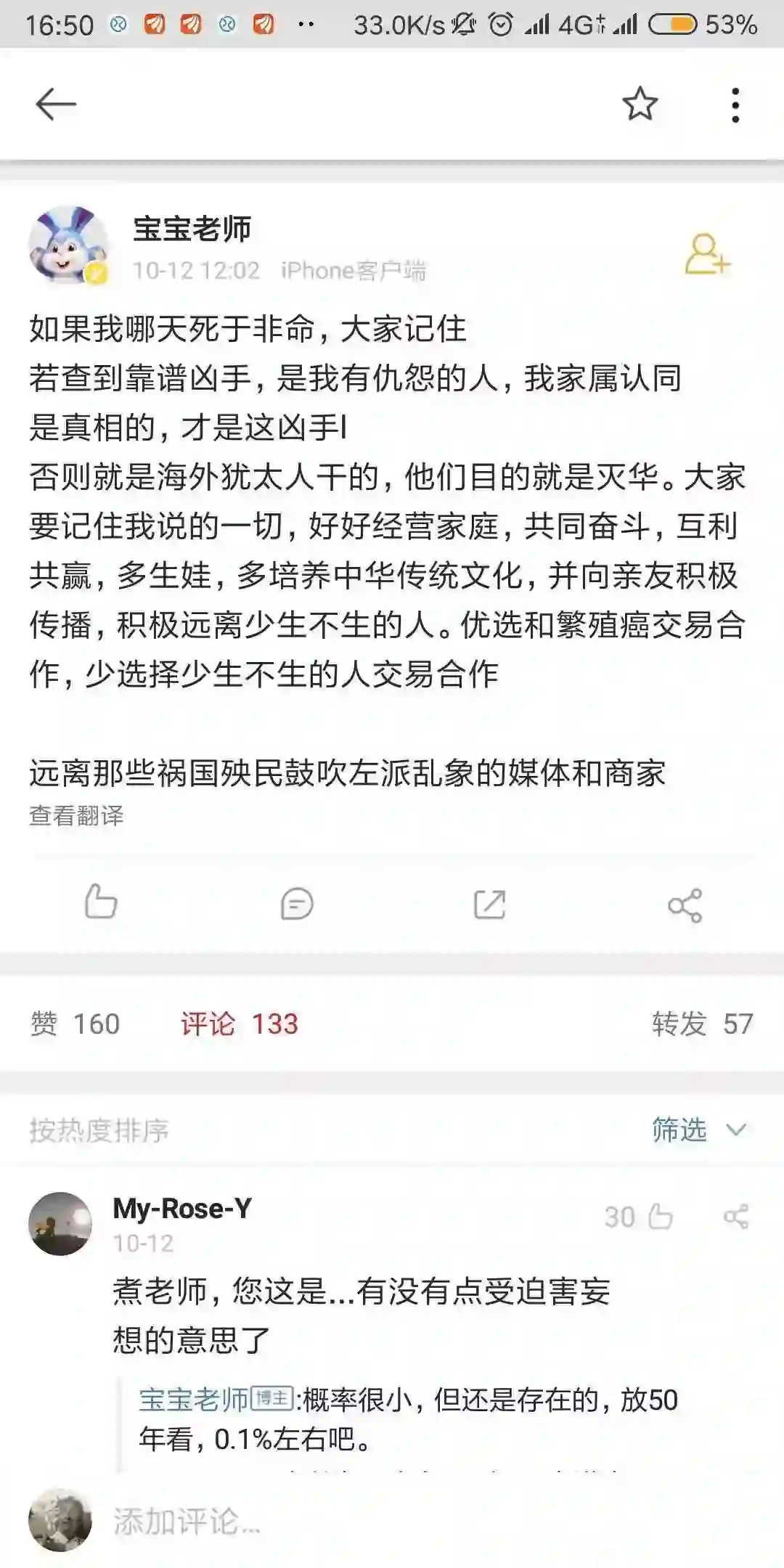Screen dimensions: 784x1568
Task: Go back using the arrow icon
Action: point(56,105)
